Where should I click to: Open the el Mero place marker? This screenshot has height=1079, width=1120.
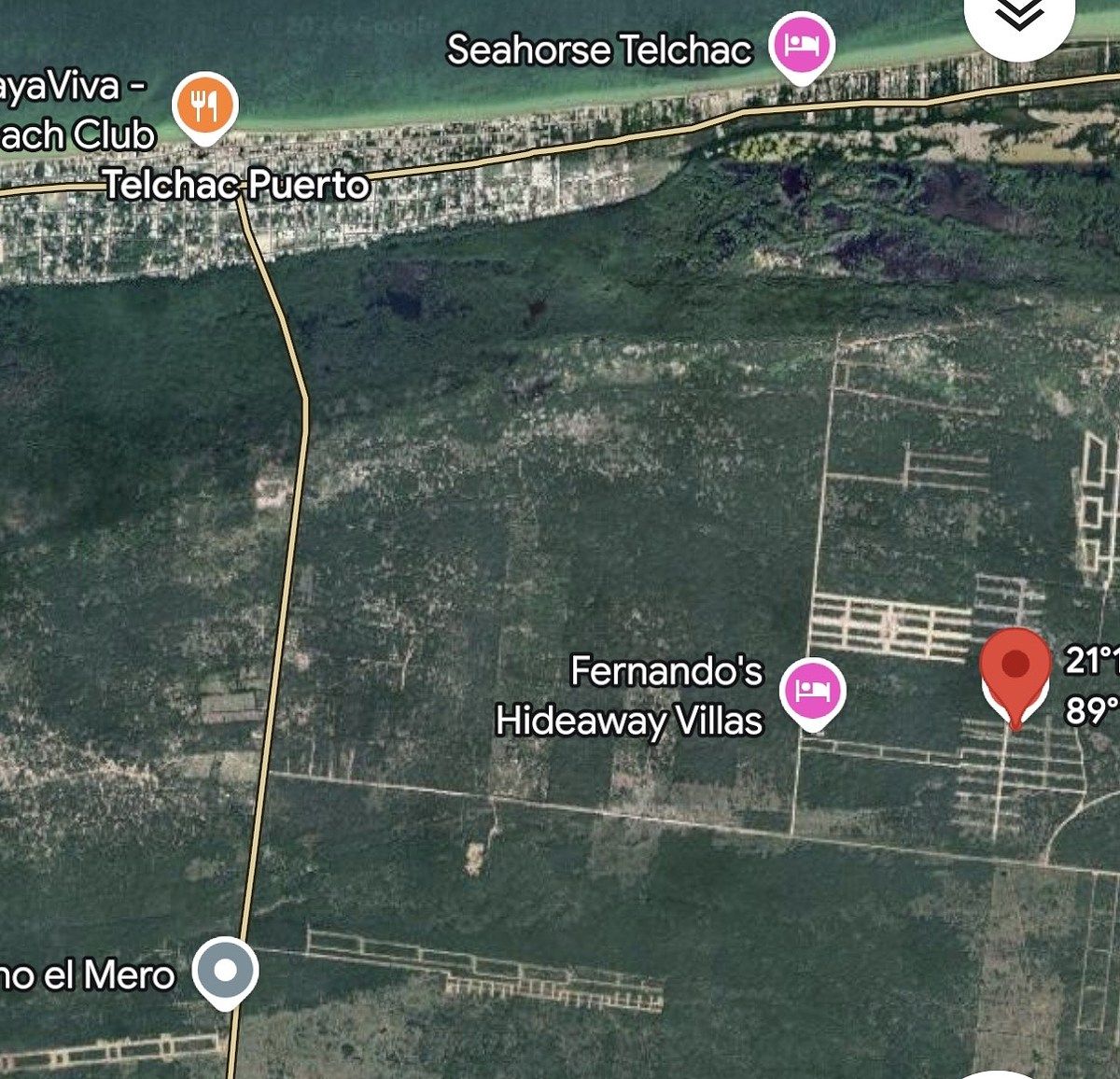tap(225, 972)
